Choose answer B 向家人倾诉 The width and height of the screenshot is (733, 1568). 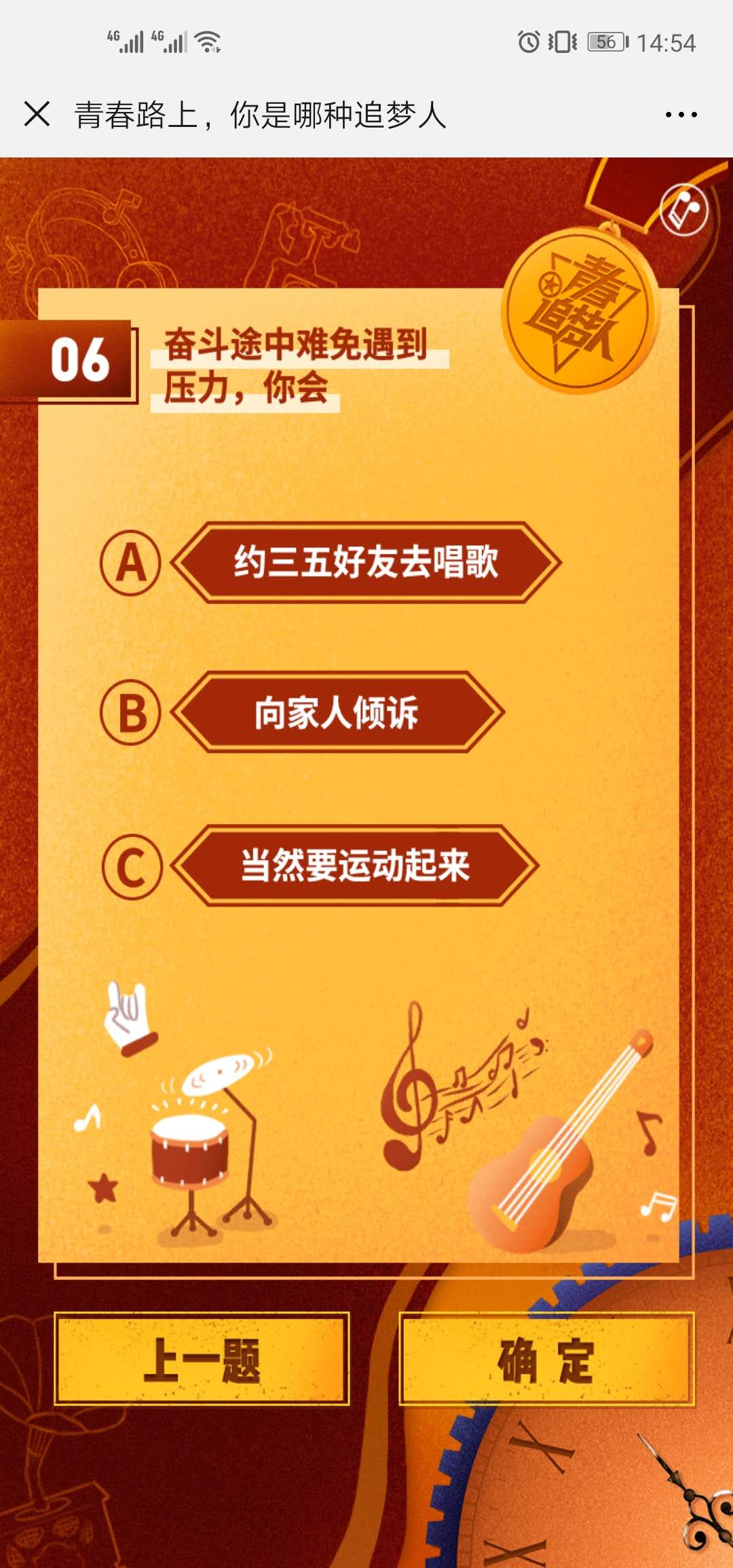(x=337, y=712)
